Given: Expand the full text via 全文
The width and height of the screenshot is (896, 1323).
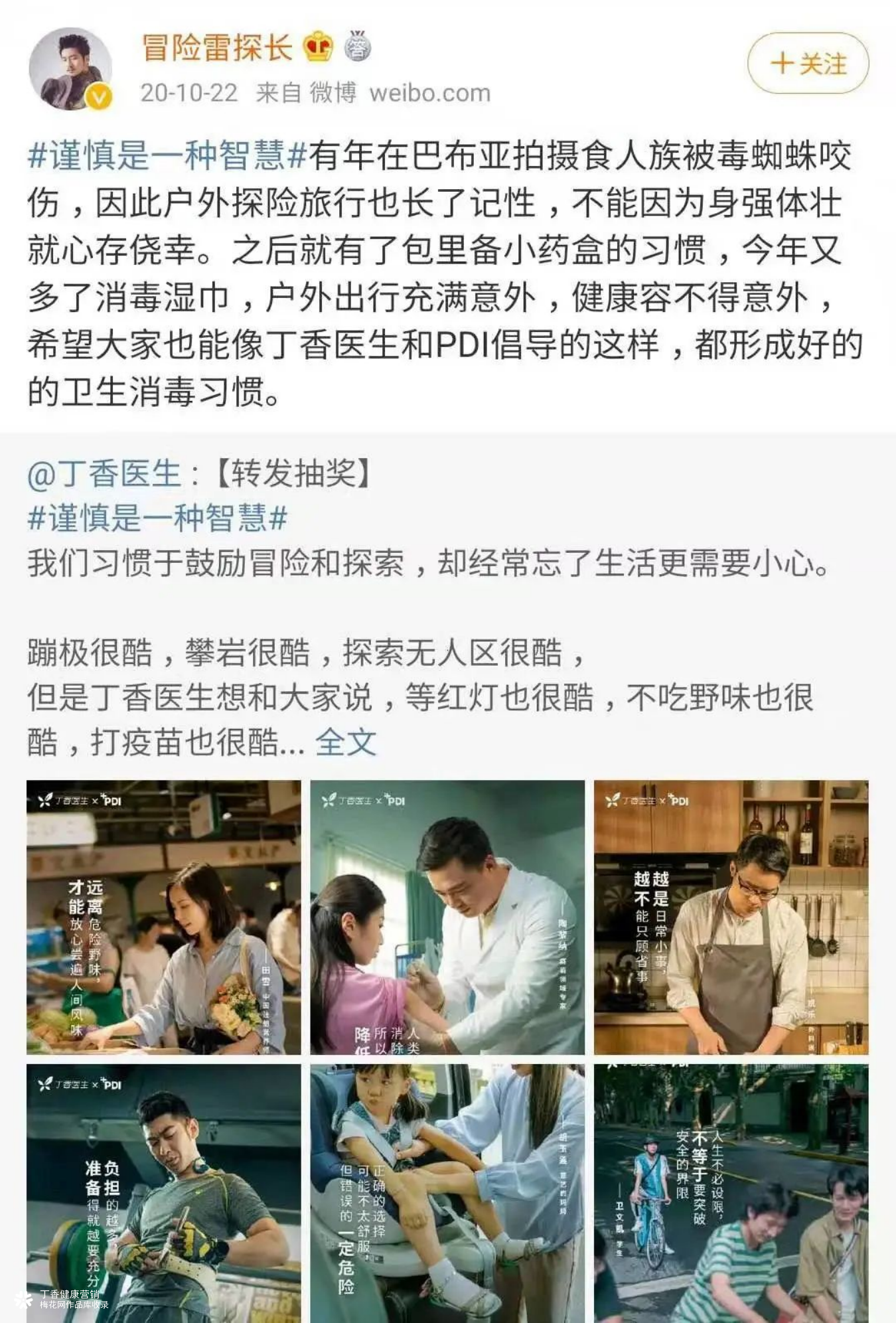Looking at the screenshot, I should tap(345, 742).
